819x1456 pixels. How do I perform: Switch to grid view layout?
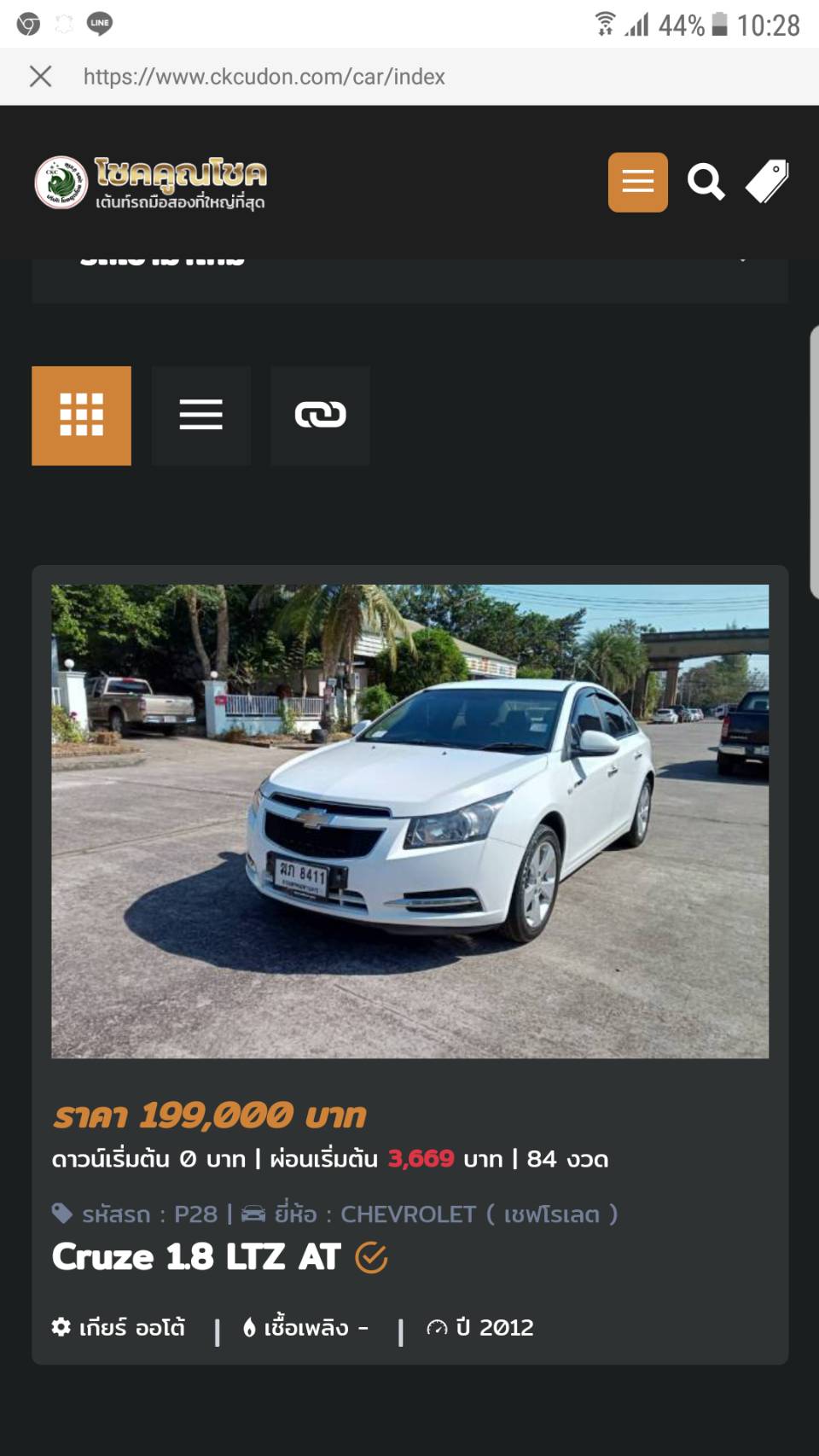82,416
